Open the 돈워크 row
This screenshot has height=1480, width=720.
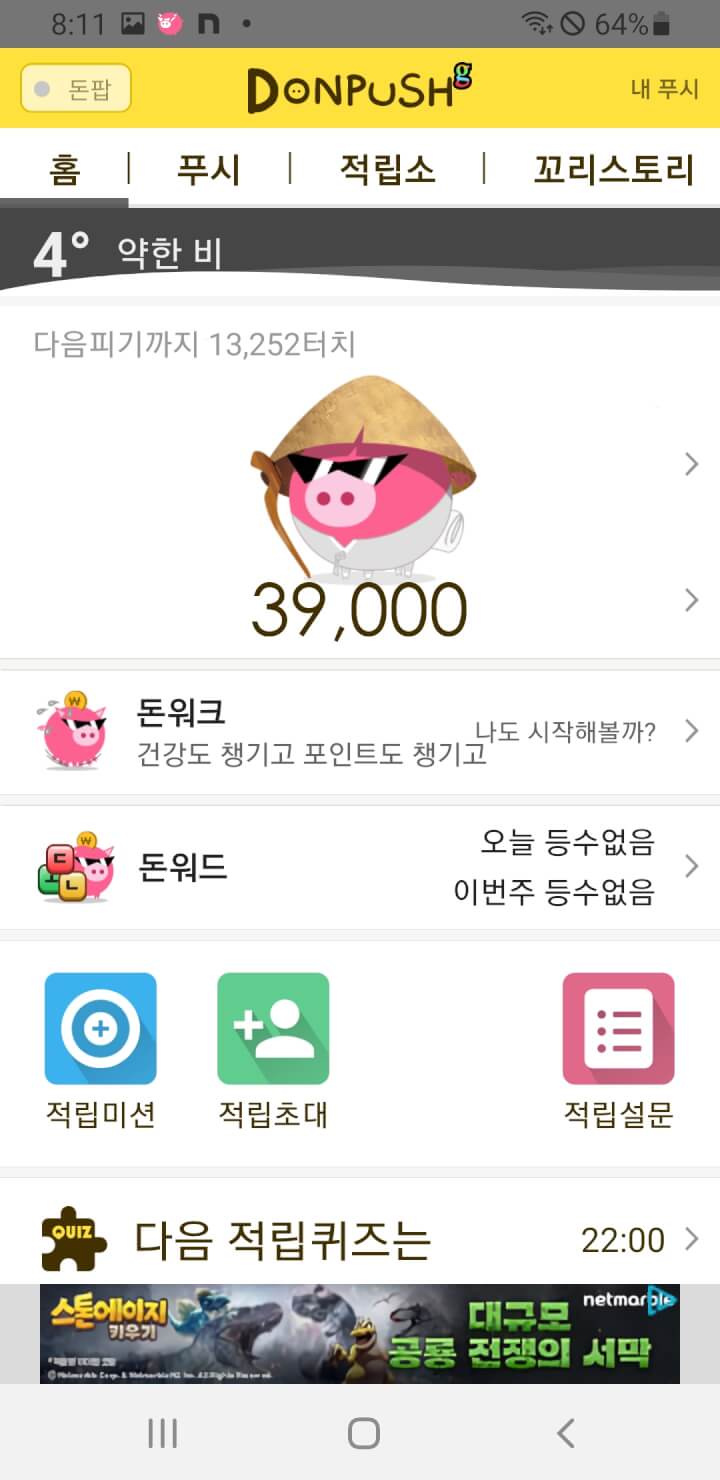(360, 732)
